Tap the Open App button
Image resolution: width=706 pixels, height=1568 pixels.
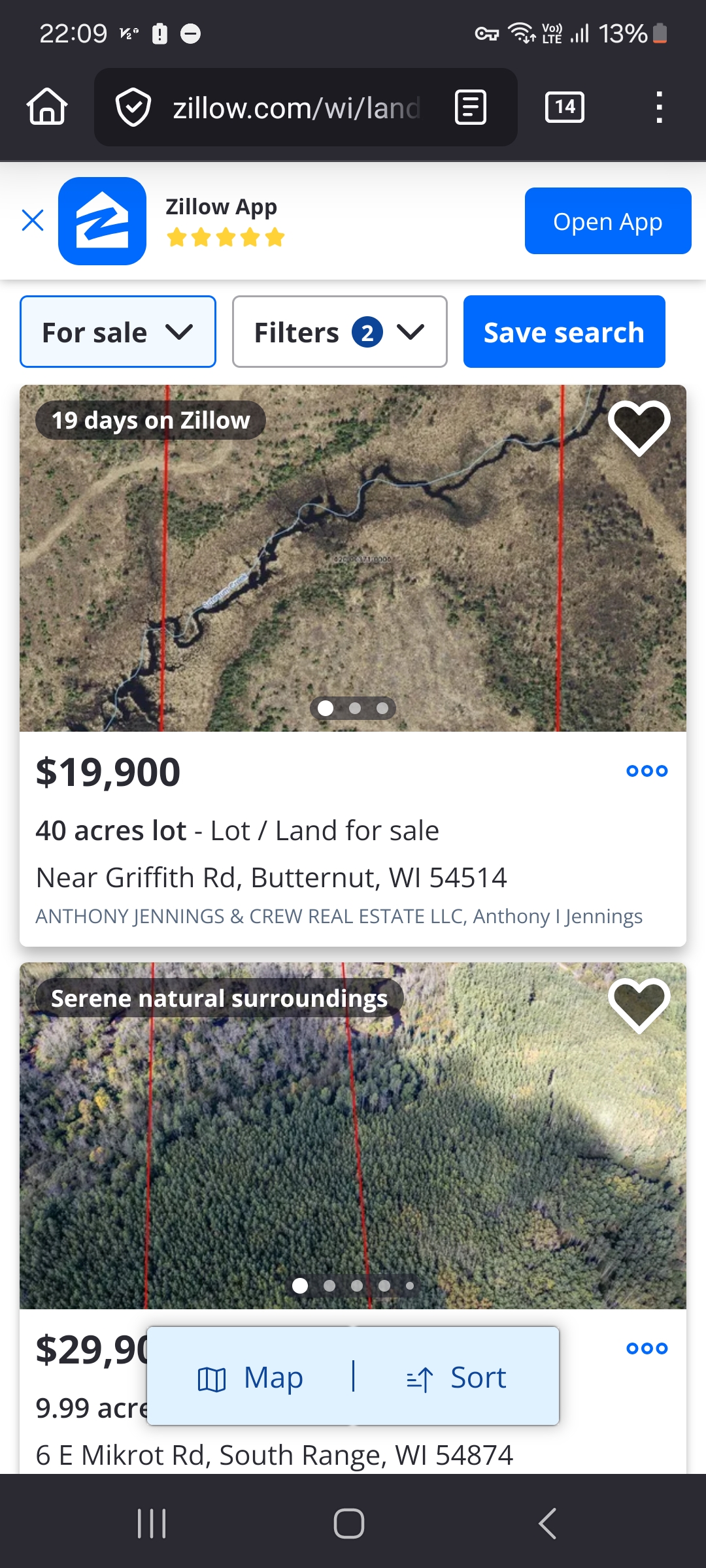pyautogui.click(x=607, y=221)
